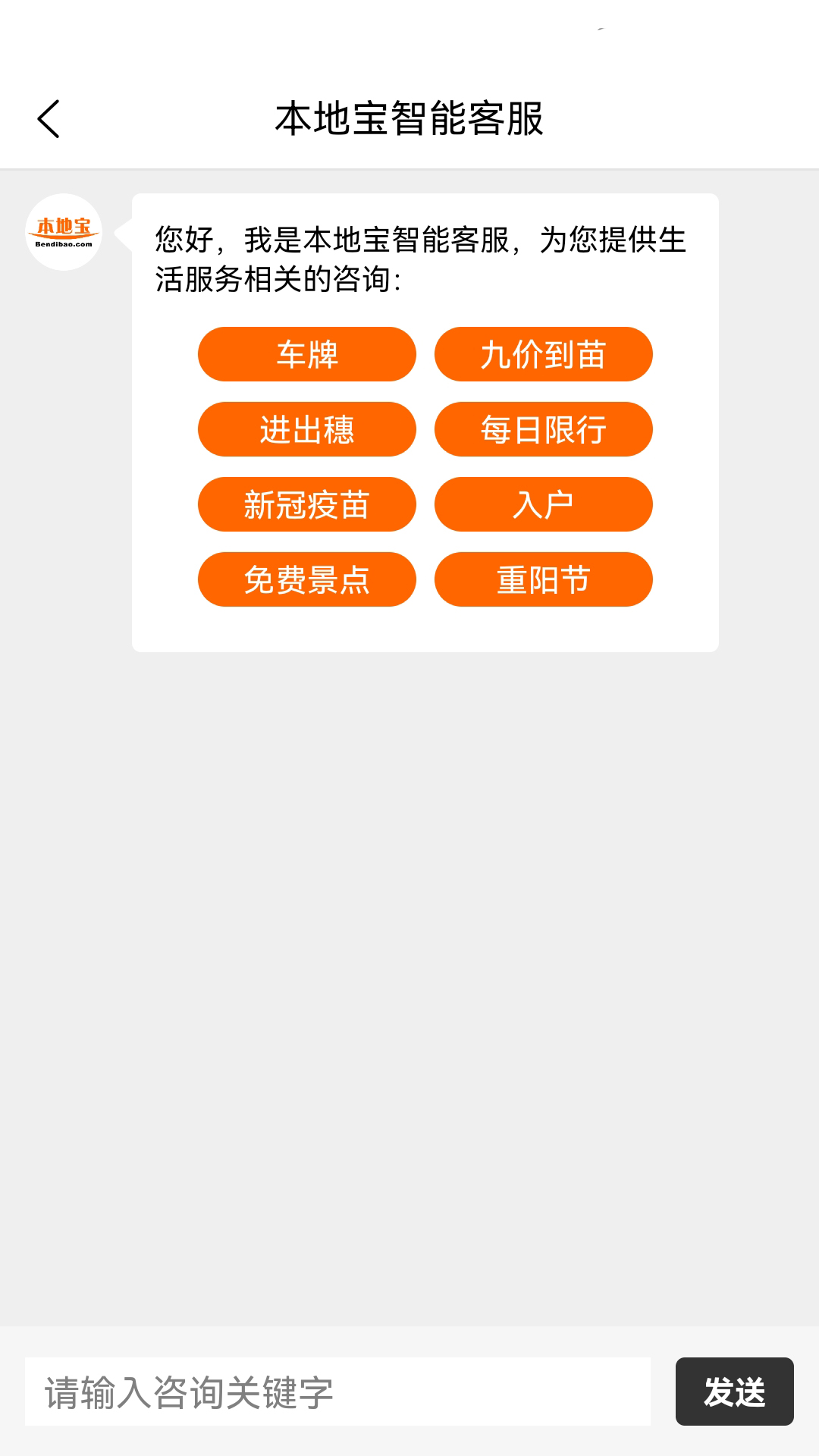Tap the 新冠疫苗 shortcut
This screenshot has height=1456, width=819.
click(306, 504)
